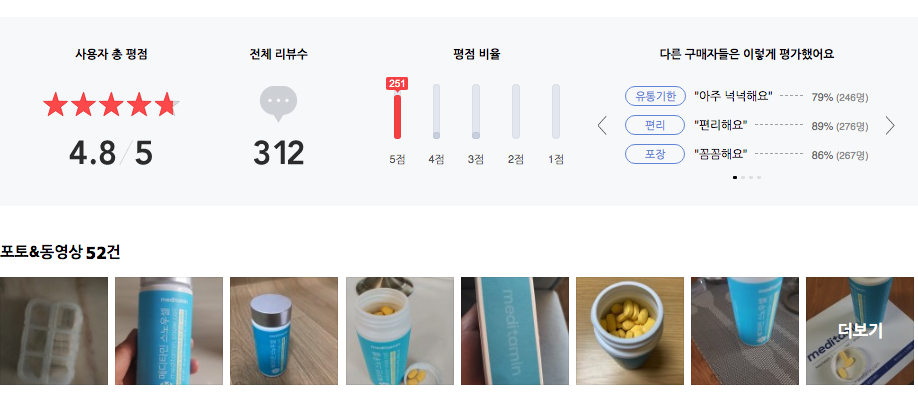The image size is (918, 411).
Task: Open photo of bottle on wooden table
Action: coord(284,331)
